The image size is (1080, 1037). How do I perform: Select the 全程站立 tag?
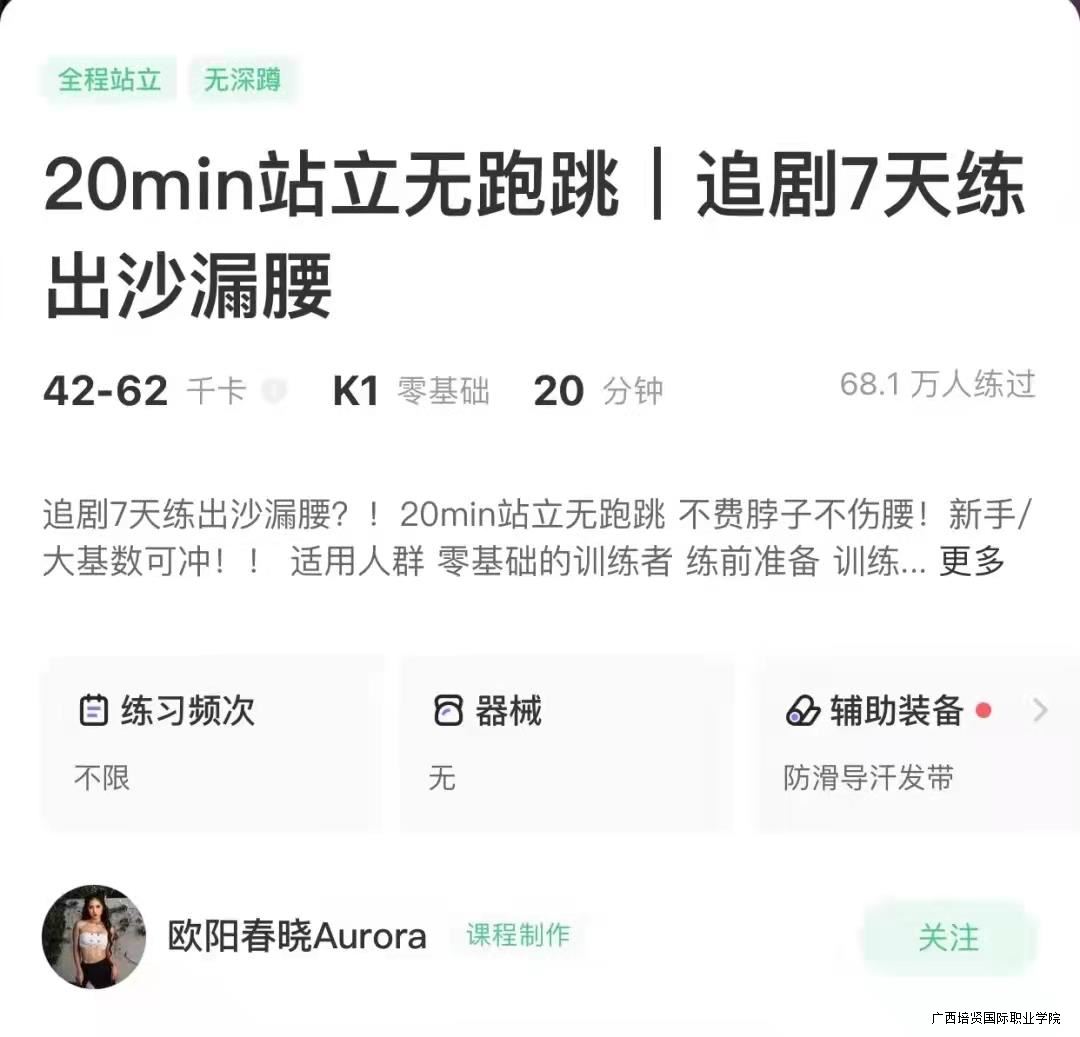click(109, 80)
